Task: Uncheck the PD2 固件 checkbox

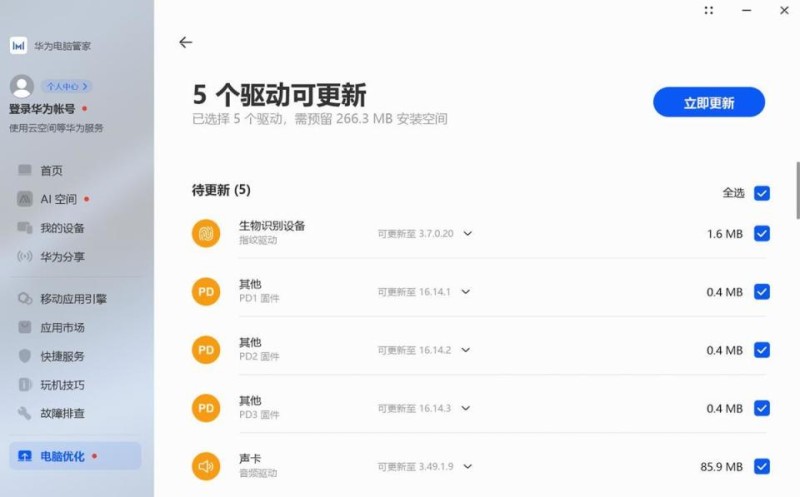Action: 762,350
